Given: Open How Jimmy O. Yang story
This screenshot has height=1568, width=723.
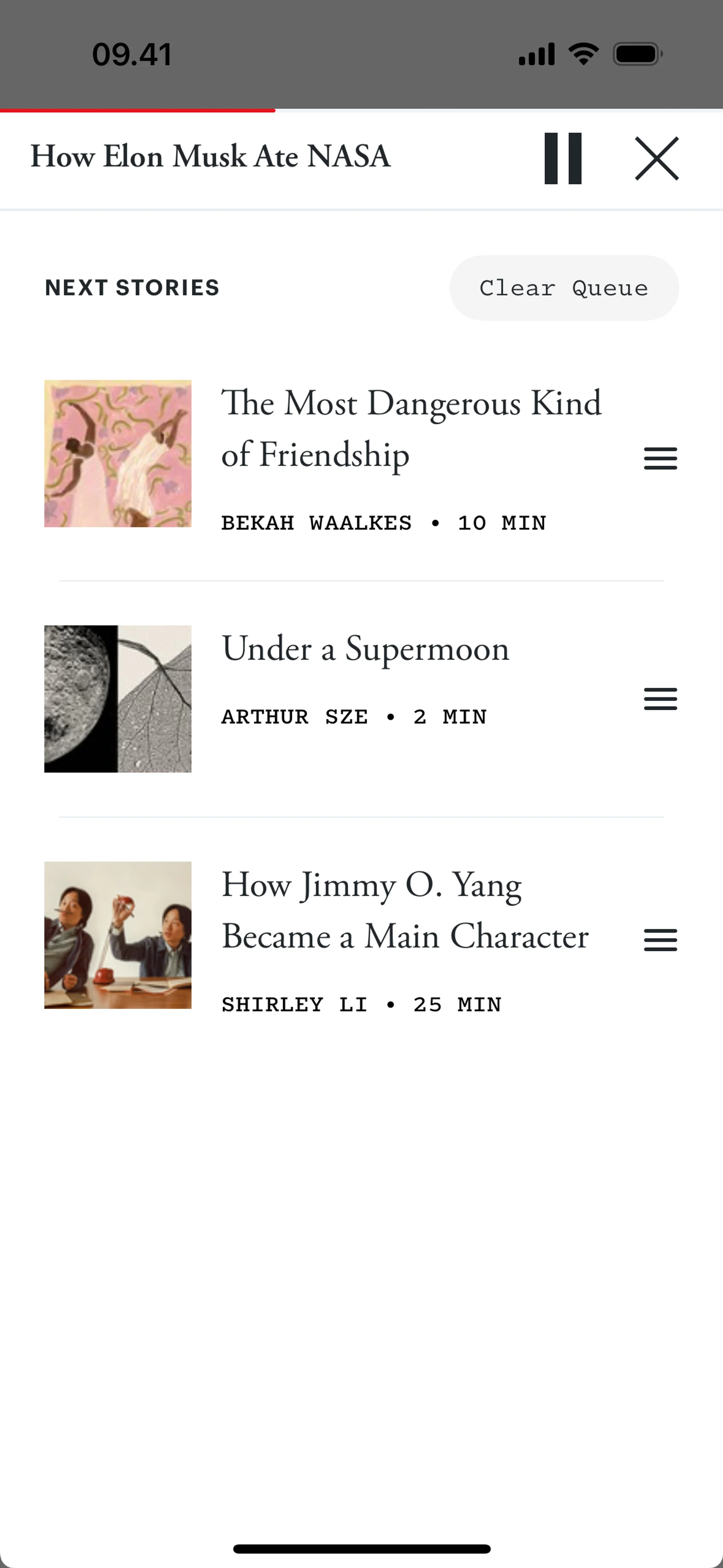Looking at the screenshot, I should (405, 910).
